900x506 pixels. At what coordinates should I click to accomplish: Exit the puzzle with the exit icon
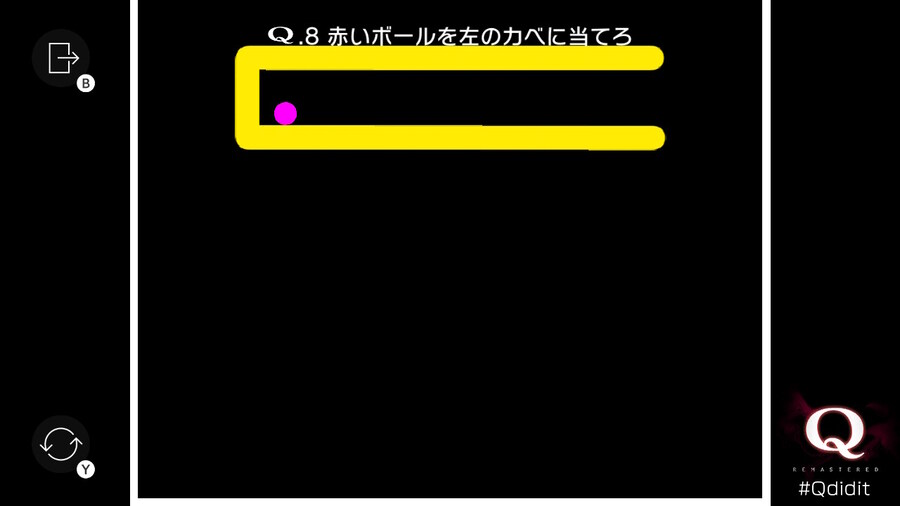click(x=62, y=58)
